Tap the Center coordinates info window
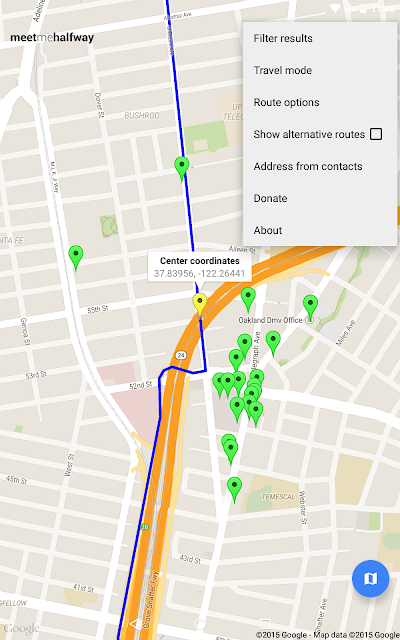The width and height of the screenshot is (400, 640). [x=200, y=267]
